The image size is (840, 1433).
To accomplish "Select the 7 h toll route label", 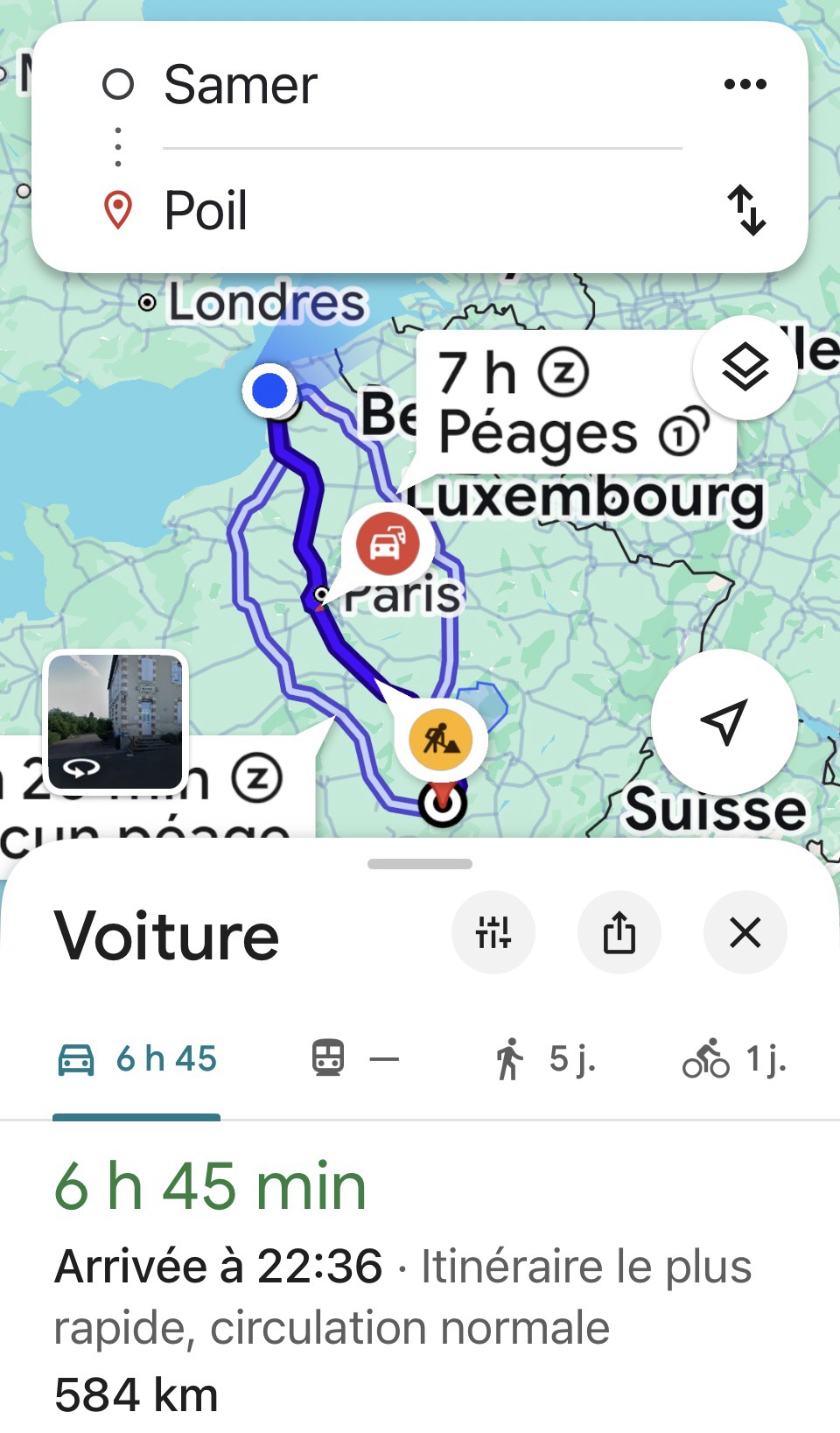I will [569, 403].
